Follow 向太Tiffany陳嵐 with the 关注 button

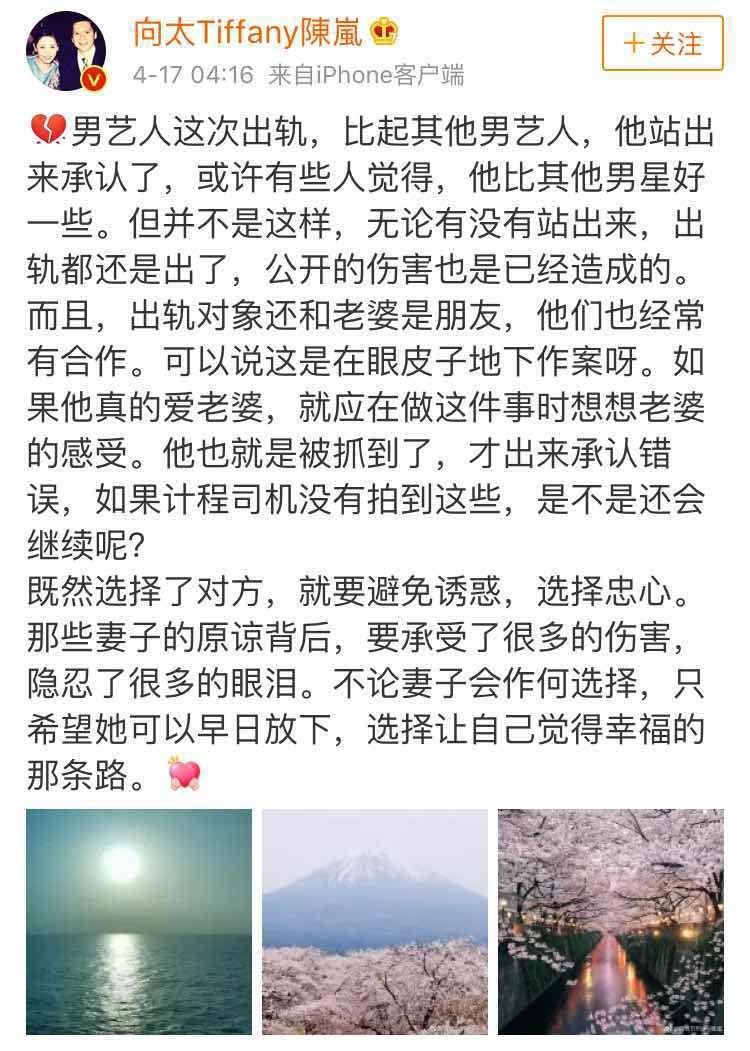coord(662,44)
